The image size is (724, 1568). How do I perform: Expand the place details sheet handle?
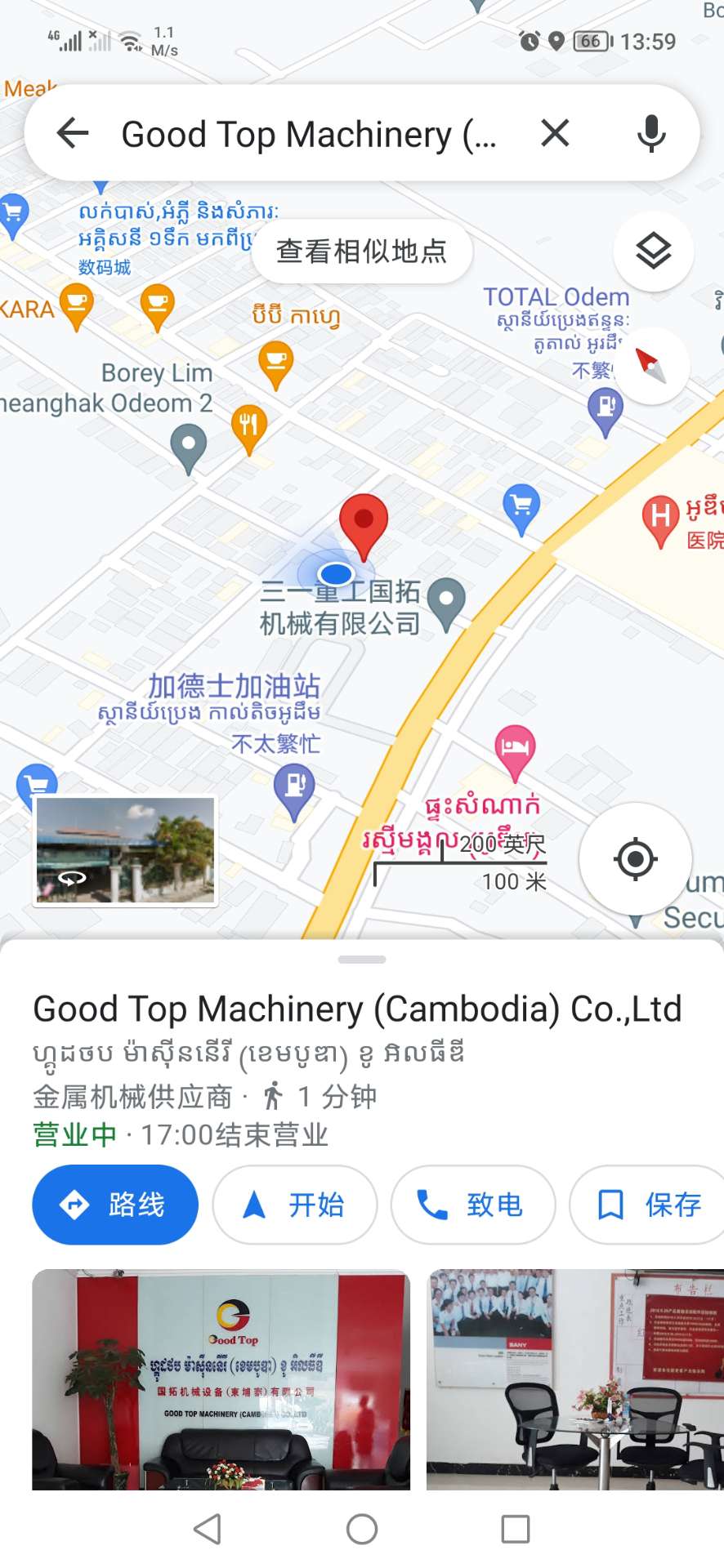click(x=361, y=960)
